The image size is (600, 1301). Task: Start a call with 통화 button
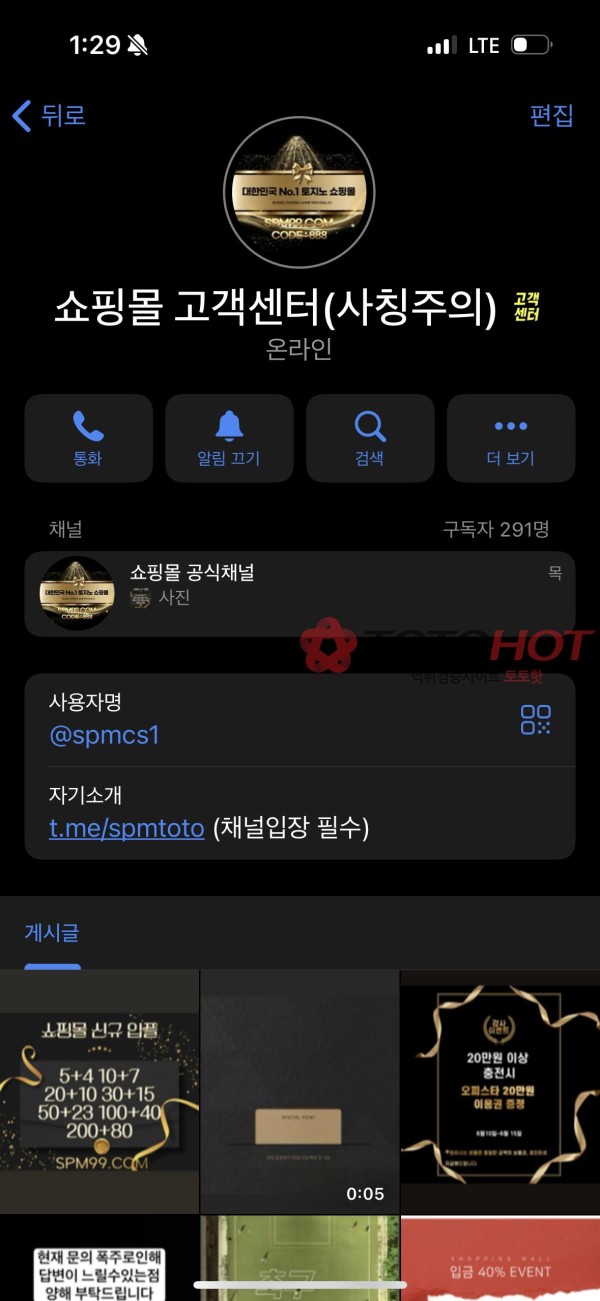(x=88, y=438)
